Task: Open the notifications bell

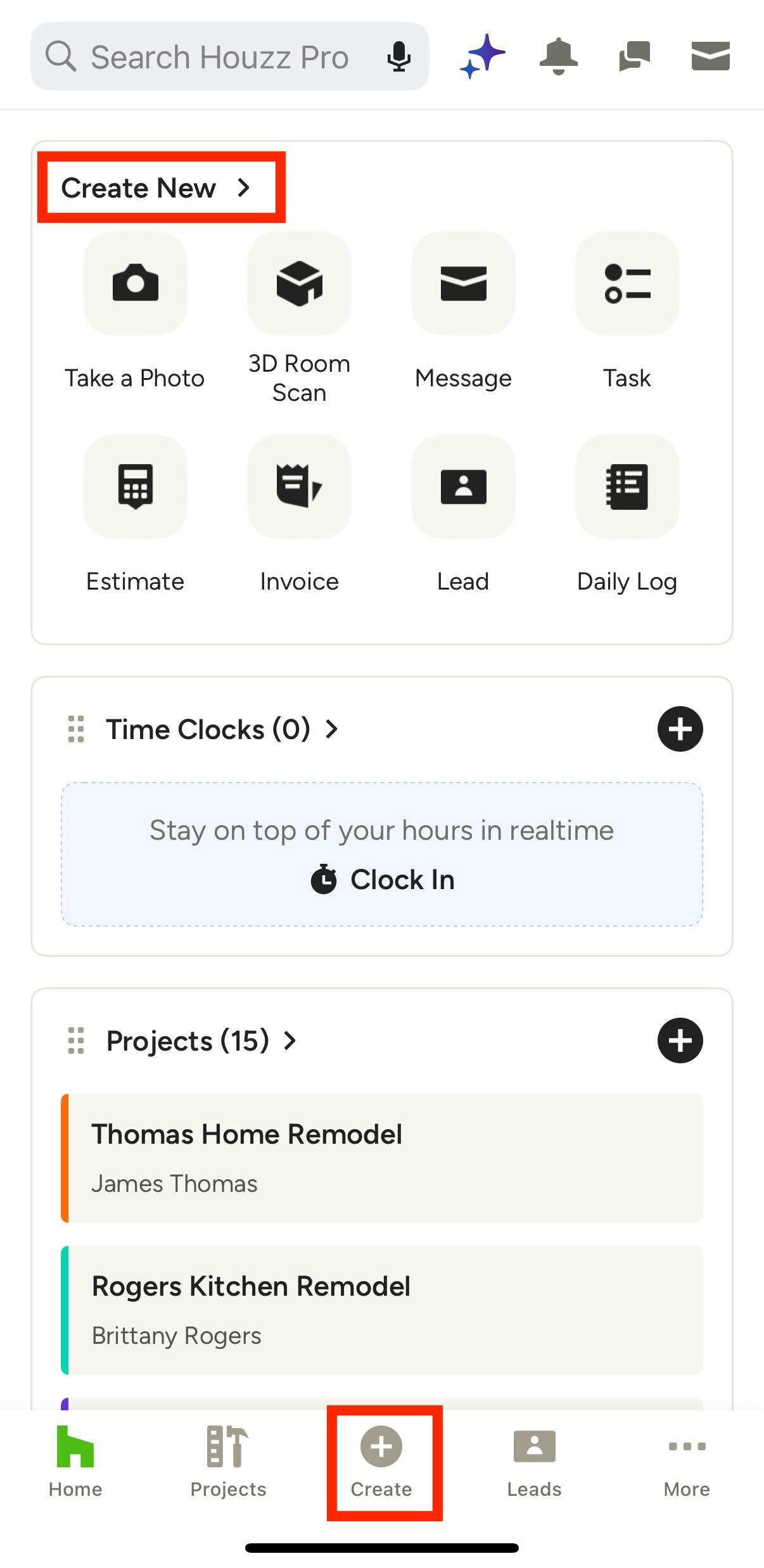Action: (558, 56)
